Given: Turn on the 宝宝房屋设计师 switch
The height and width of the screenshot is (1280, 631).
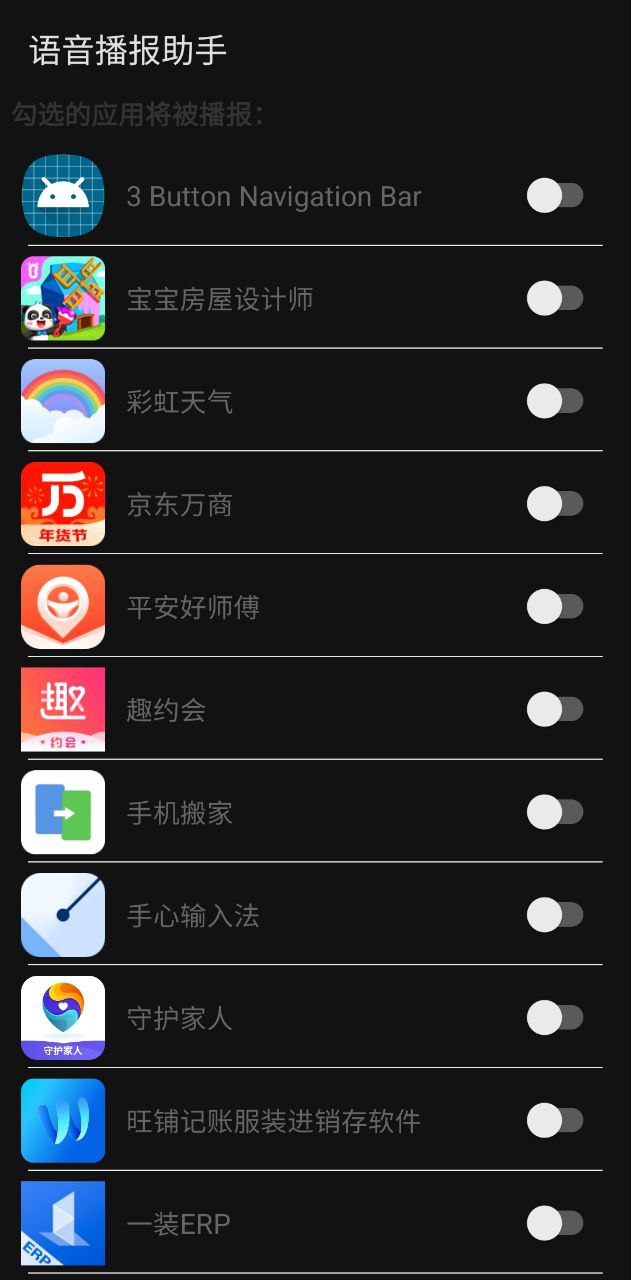Looking at the screenshot, I should coord(555,298).
